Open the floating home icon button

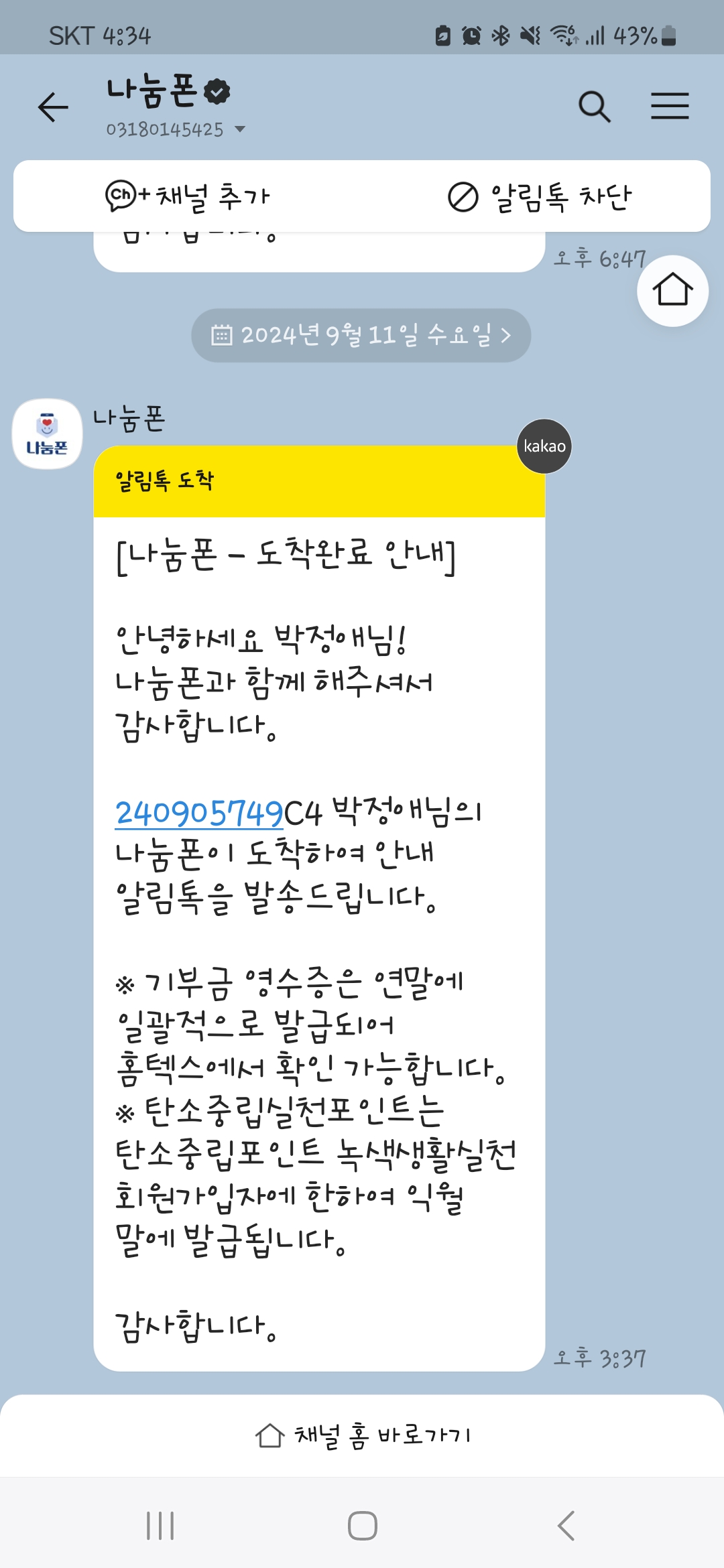click(672, 291)
